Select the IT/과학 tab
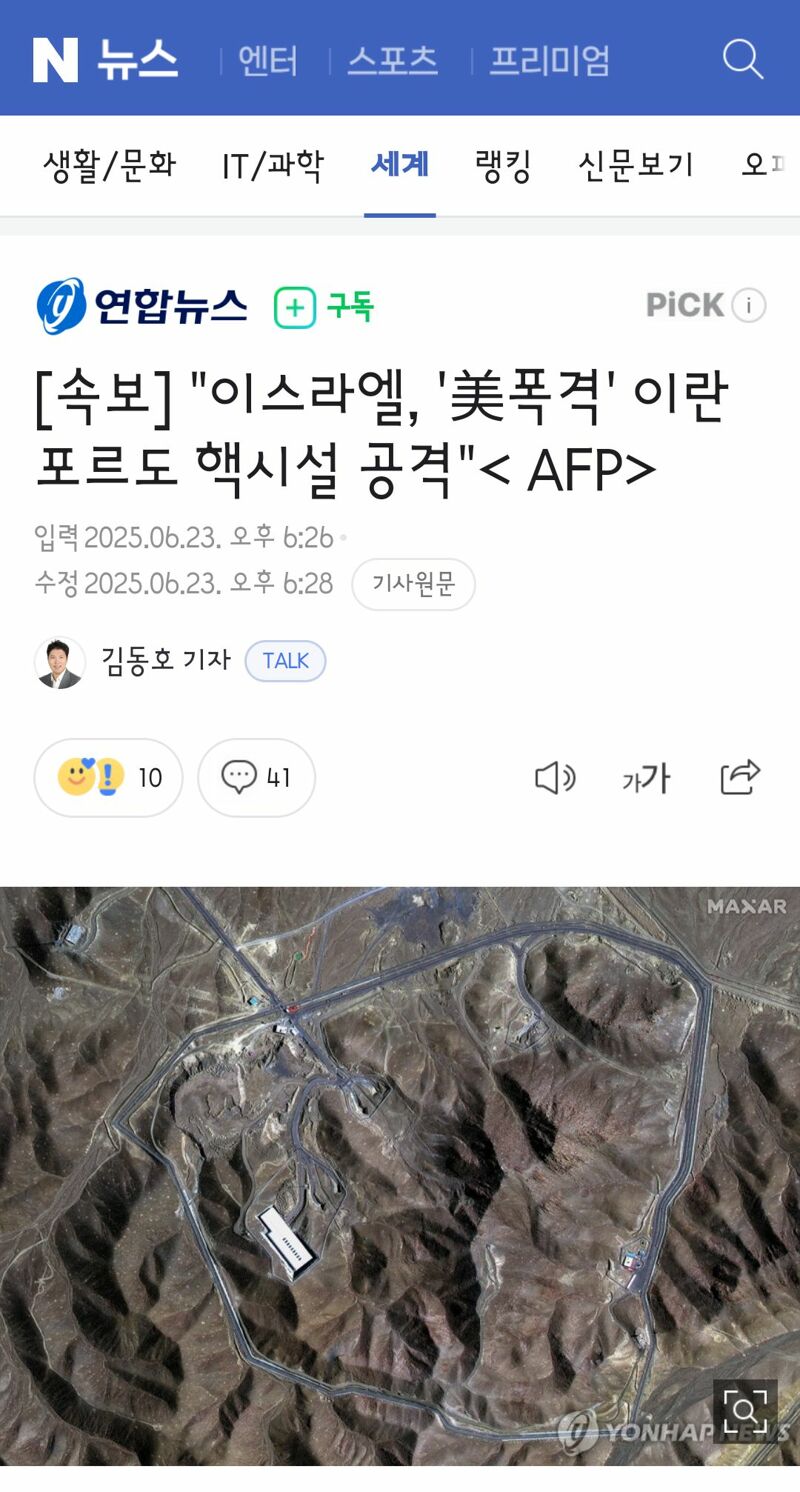This screenshot has height=1492, width=800. 273,165
